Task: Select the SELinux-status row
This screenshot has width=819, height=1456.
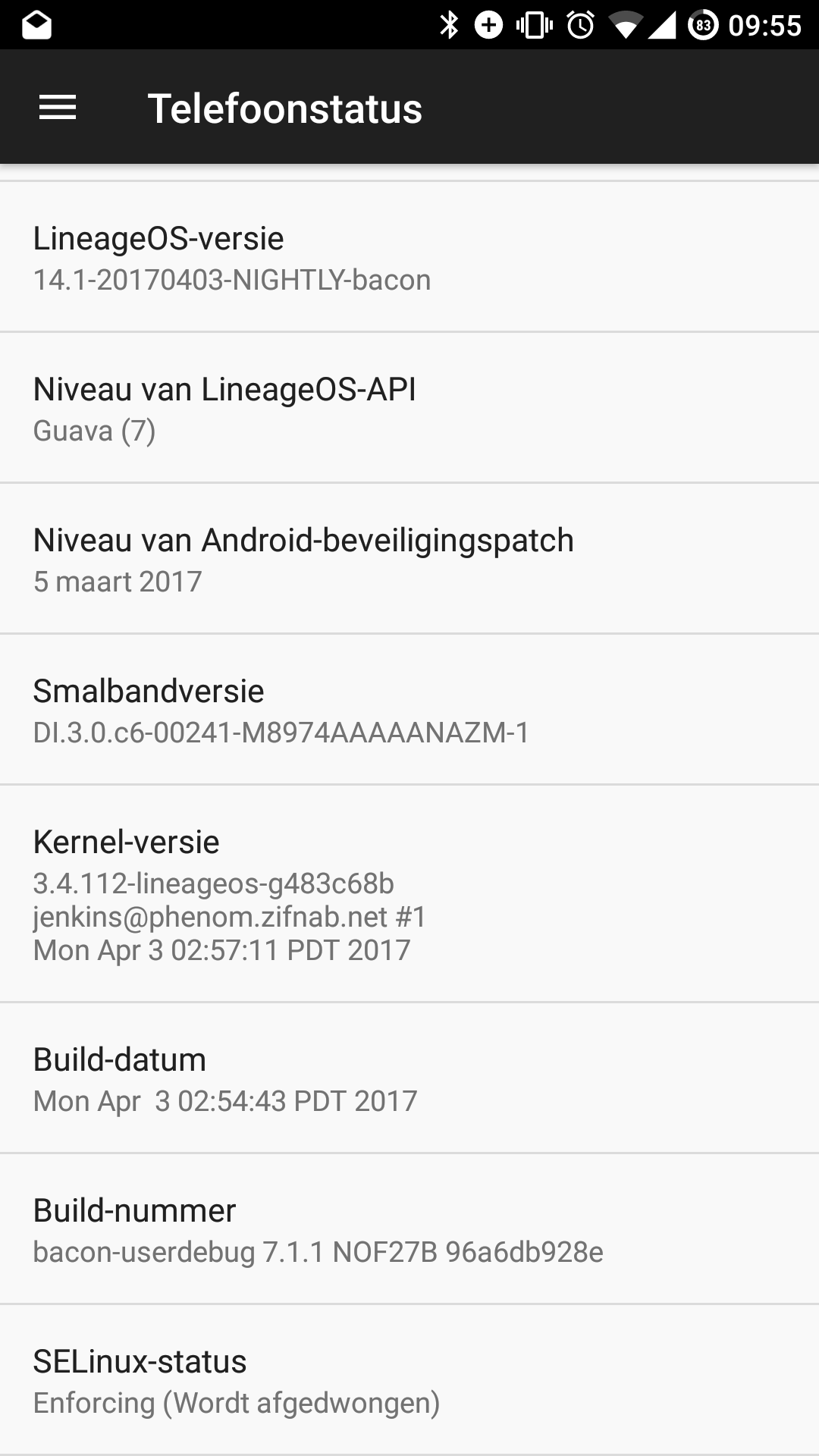Action: click(409, 1380)
